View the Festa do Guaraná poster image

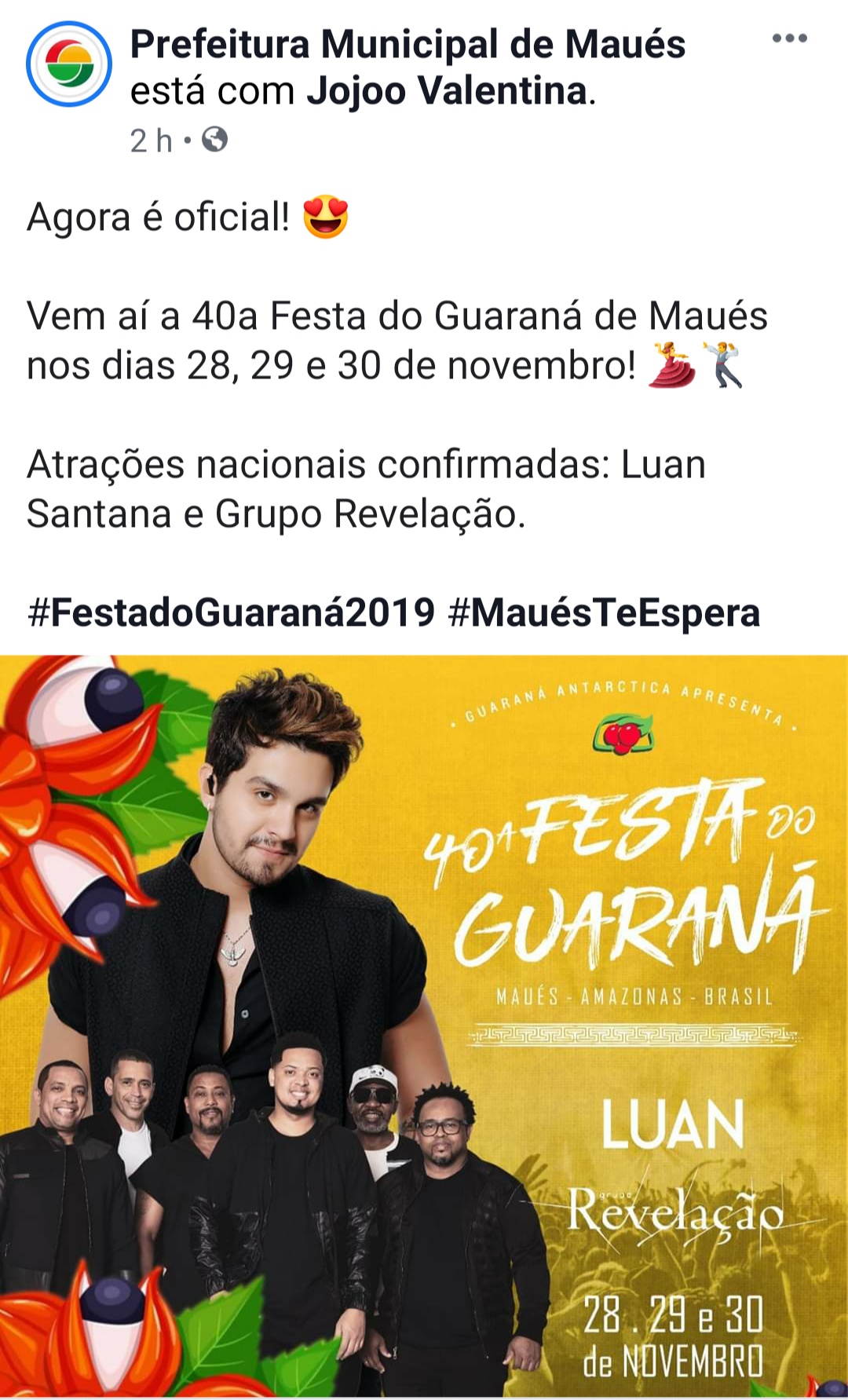pos(424,1021)
